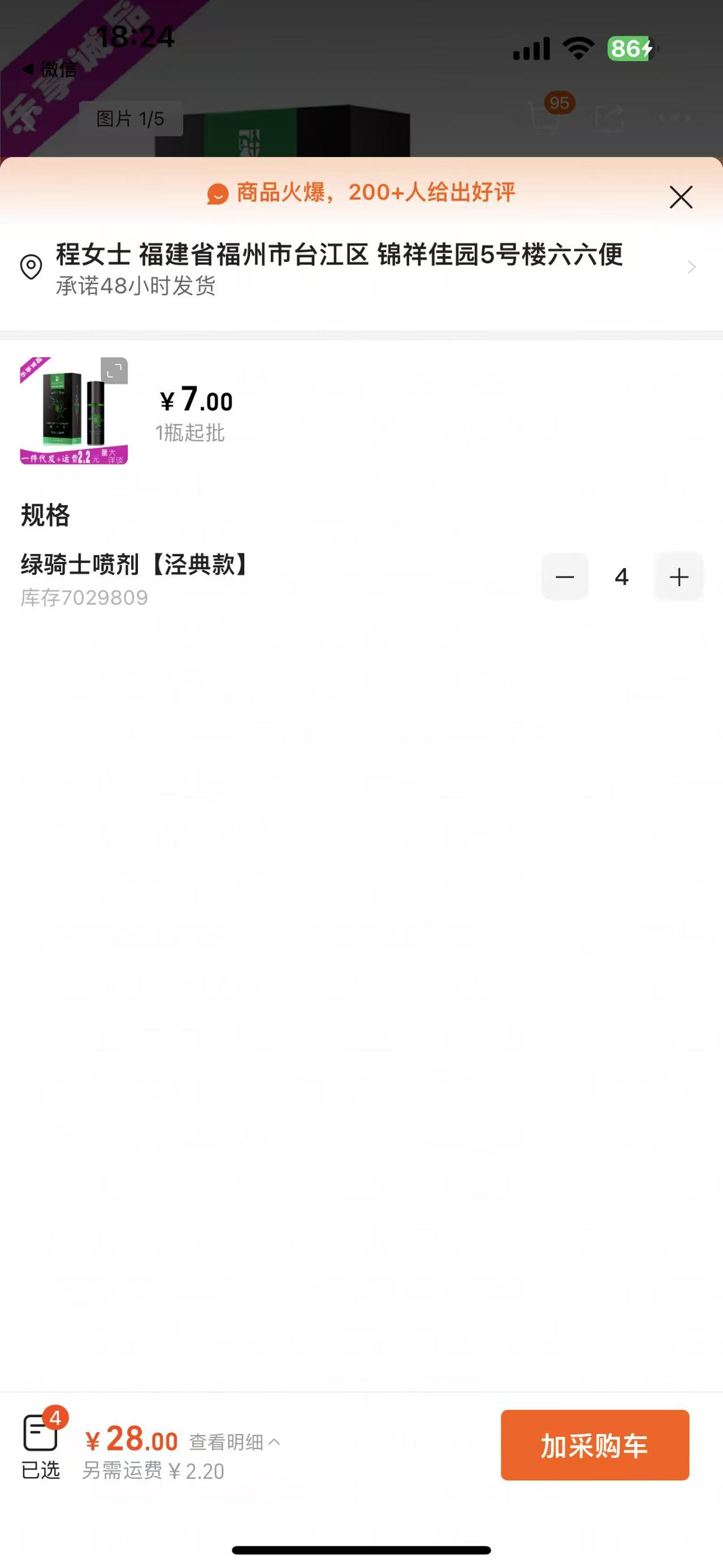The height and width of the screenshot is (1568, 723).
Task: Change the delivery address for 程女士
Action: [359, 268]
